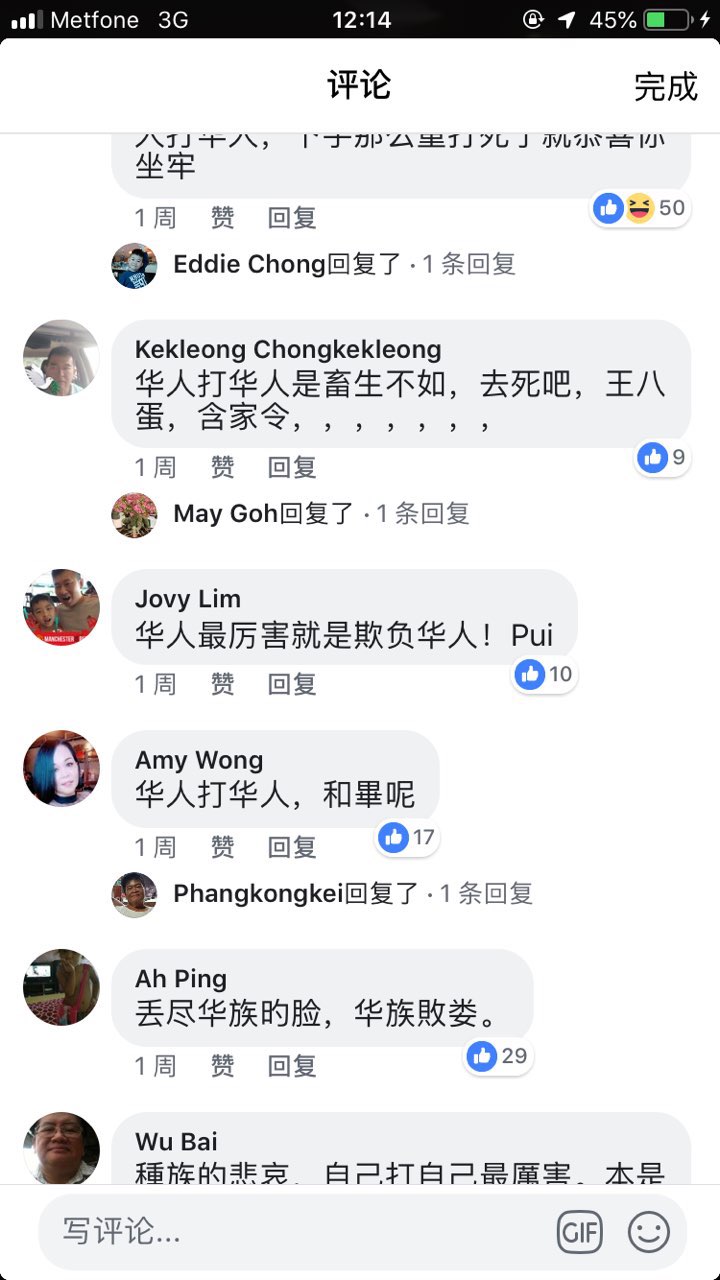
Task: Like Amy Wong's comment with 赞
Action: coord(223,847)
